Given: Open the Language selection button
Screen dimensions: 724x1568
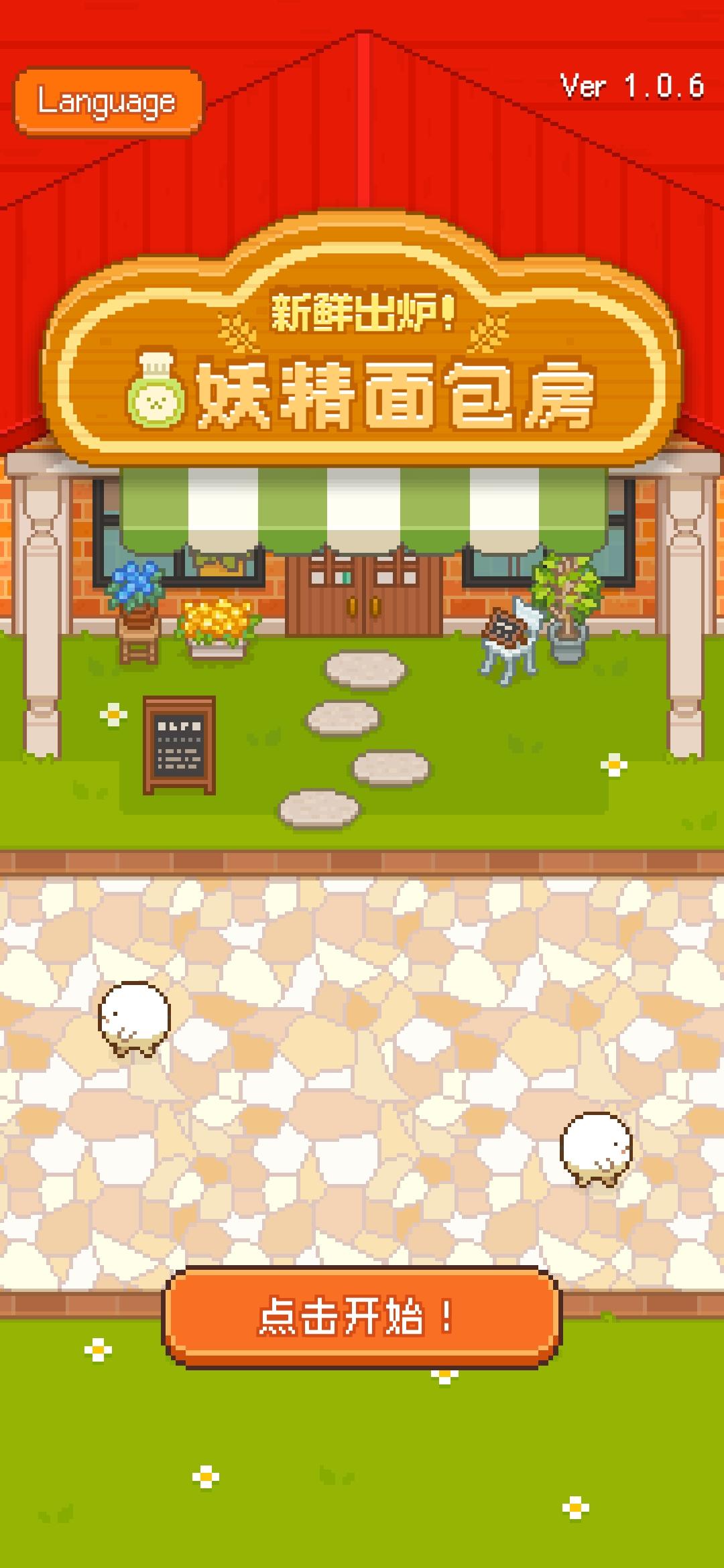Looking at the screenshot, I should tap(109, 102).
